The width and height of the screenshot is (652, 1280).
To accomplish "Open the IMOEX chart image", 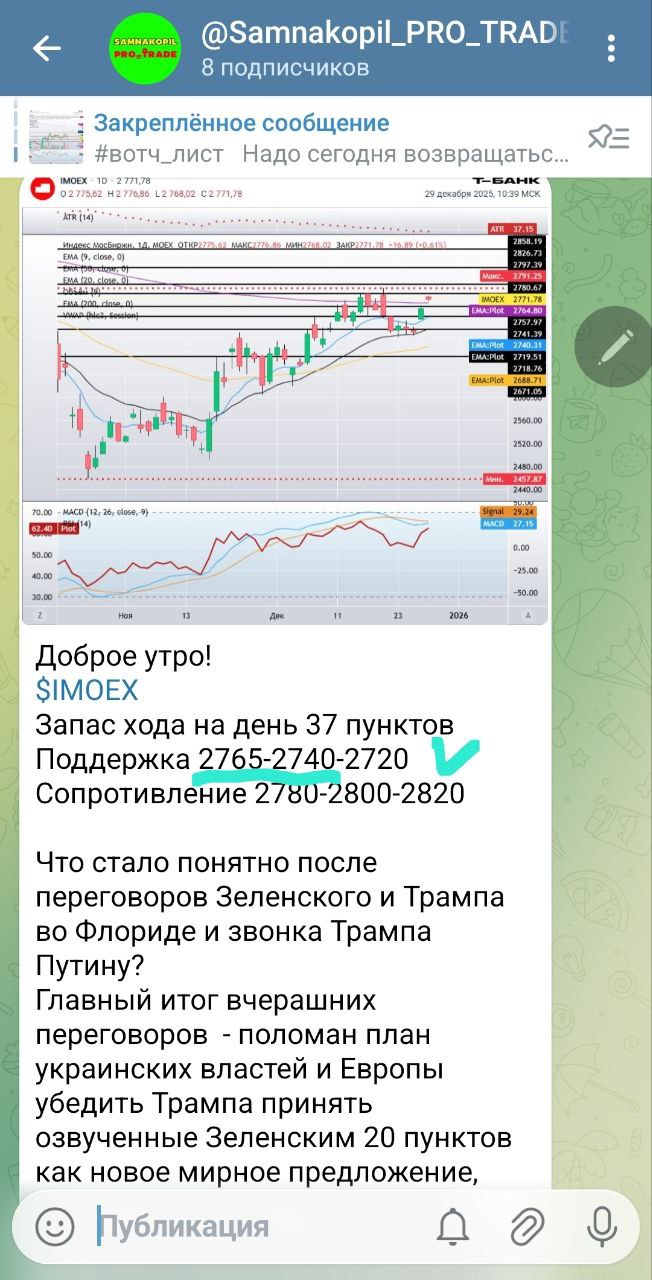I will point(284,400).
